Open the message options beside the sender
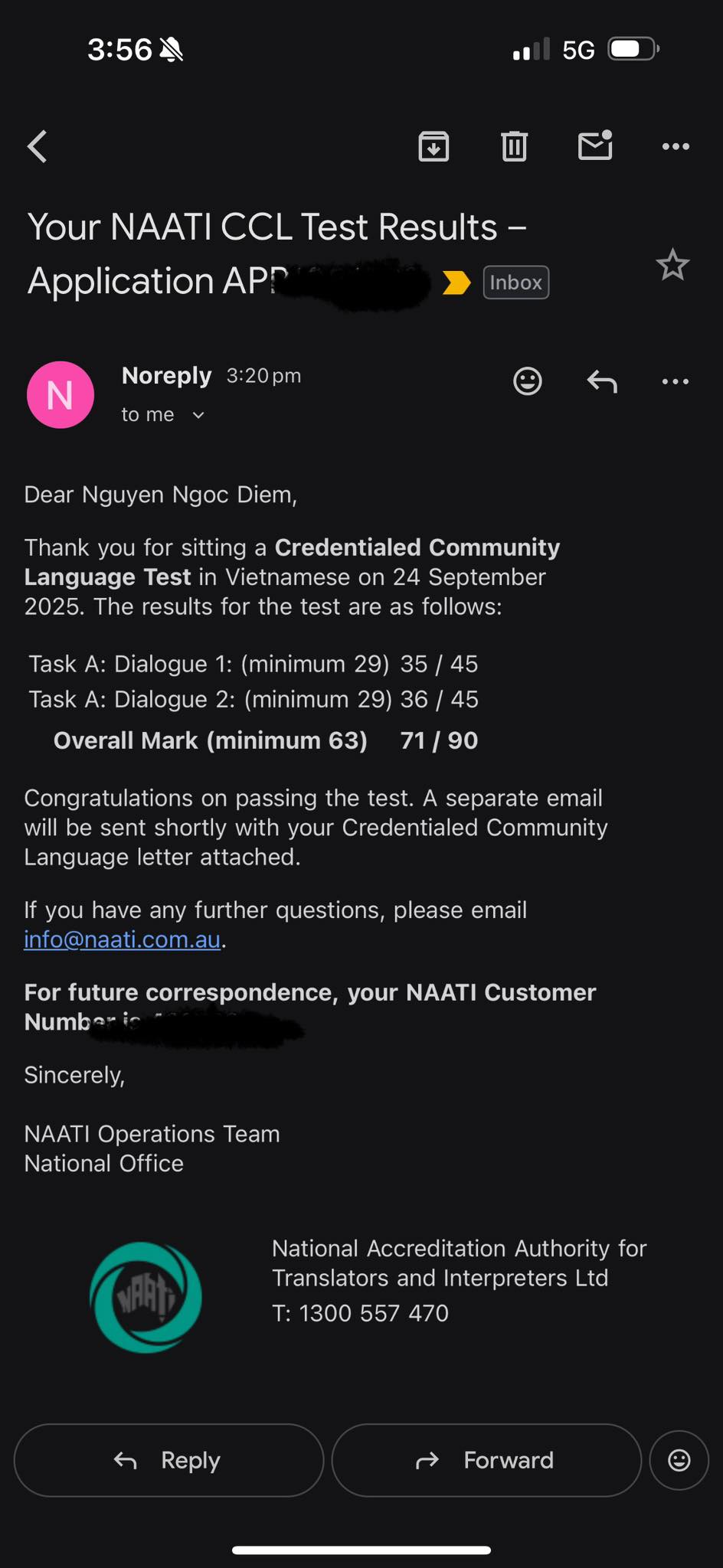This screenshot has width=723, height=1568. click(x=676, y=381)
